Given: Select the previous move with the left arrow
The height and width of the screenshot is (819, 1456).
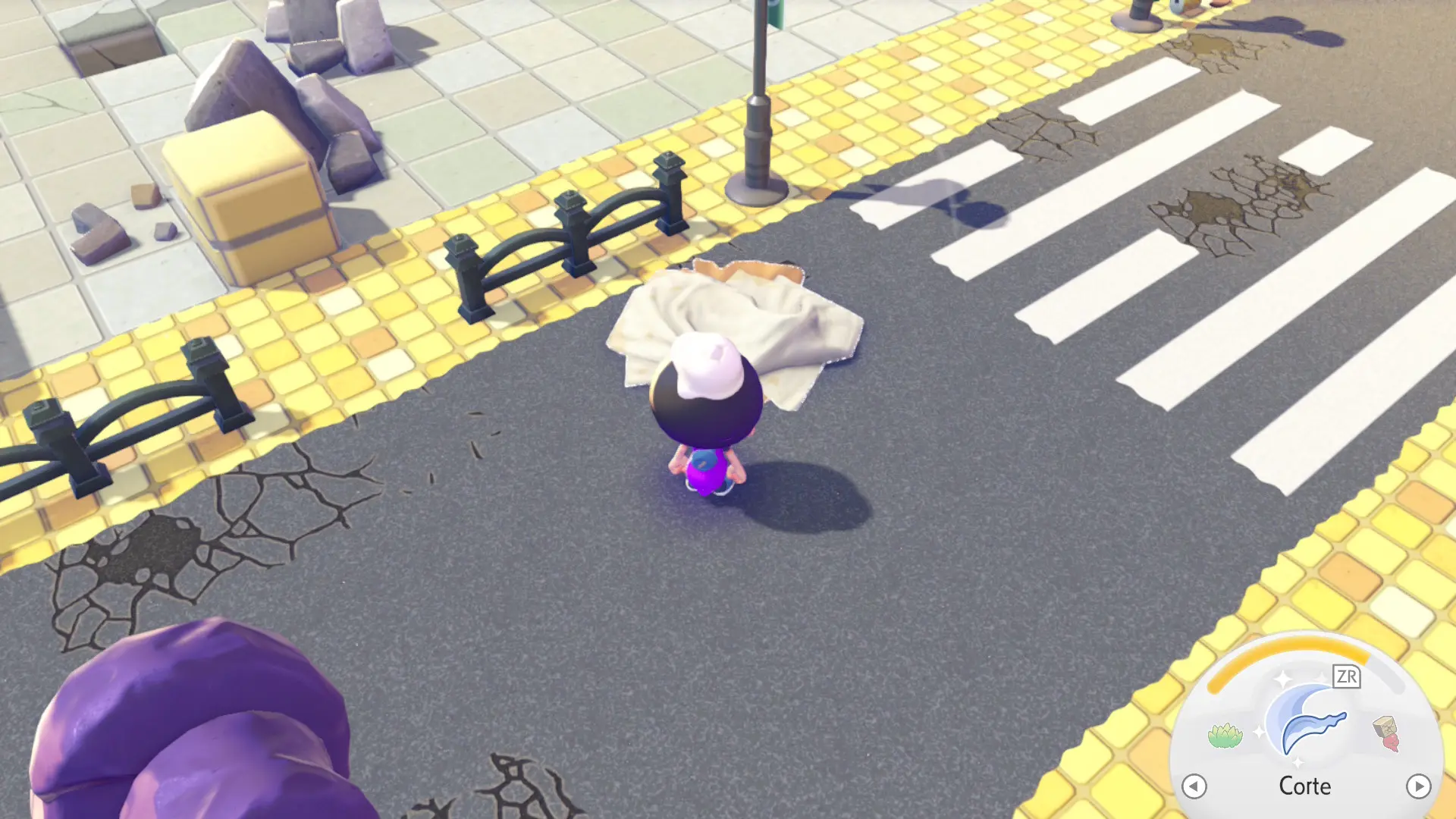Looking at the screenshot, I should 1194,786.
